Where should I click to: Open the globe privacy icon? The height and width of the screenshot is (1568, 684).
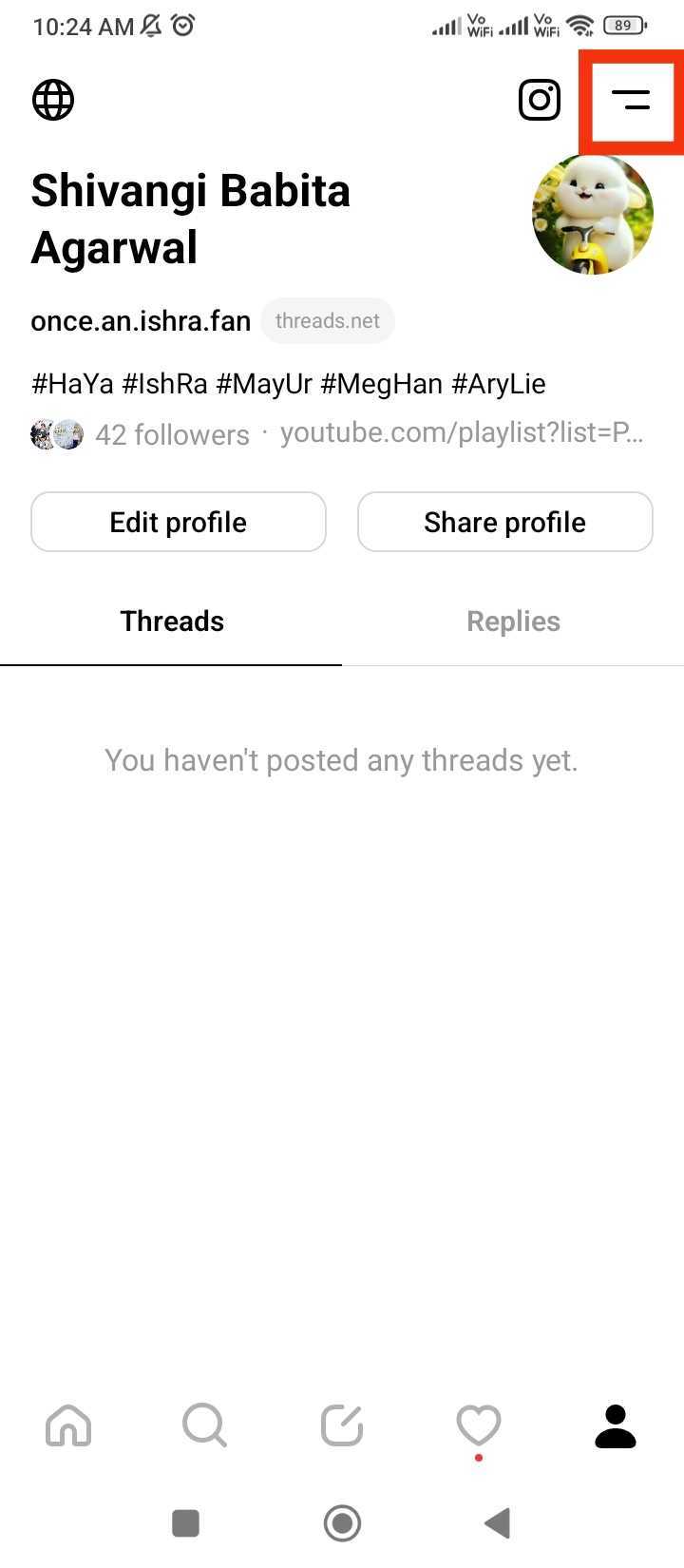pyautogui.click(x=53, y=100)
